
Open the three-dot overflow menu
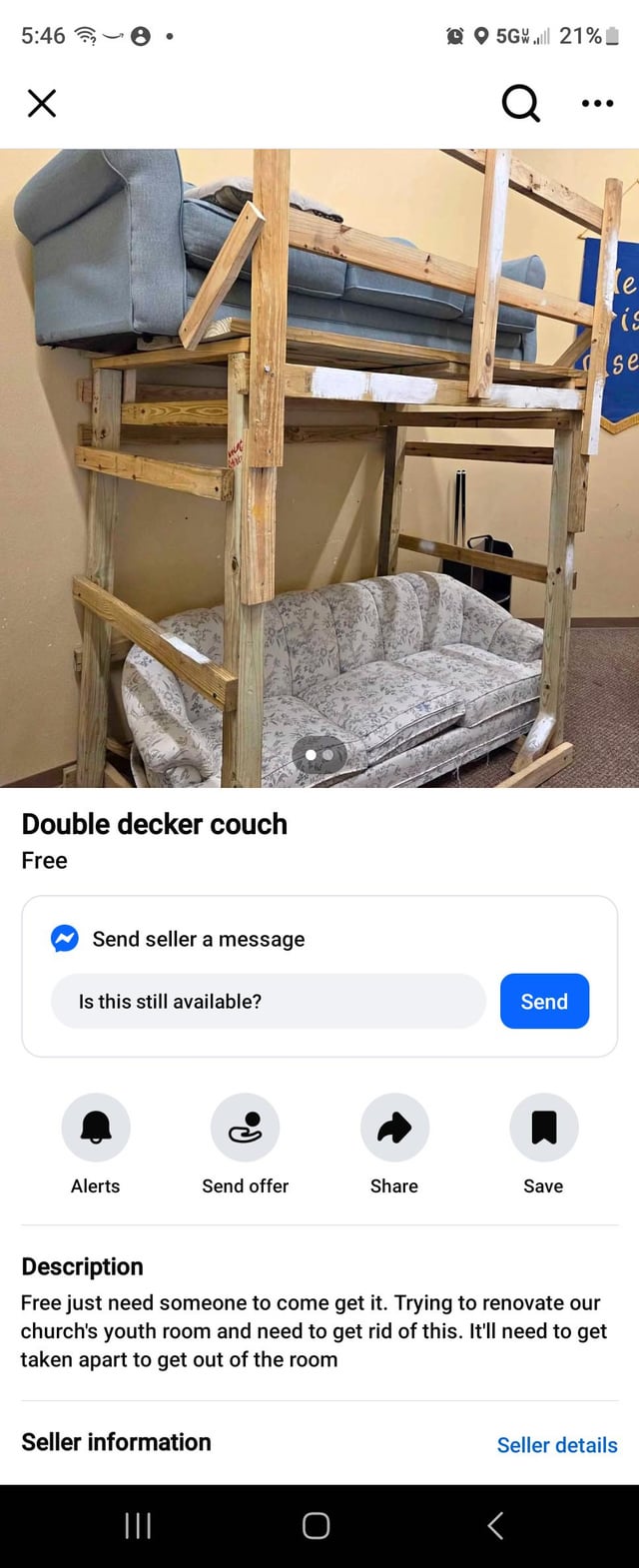pyautogui.click(x=597, y=103)
